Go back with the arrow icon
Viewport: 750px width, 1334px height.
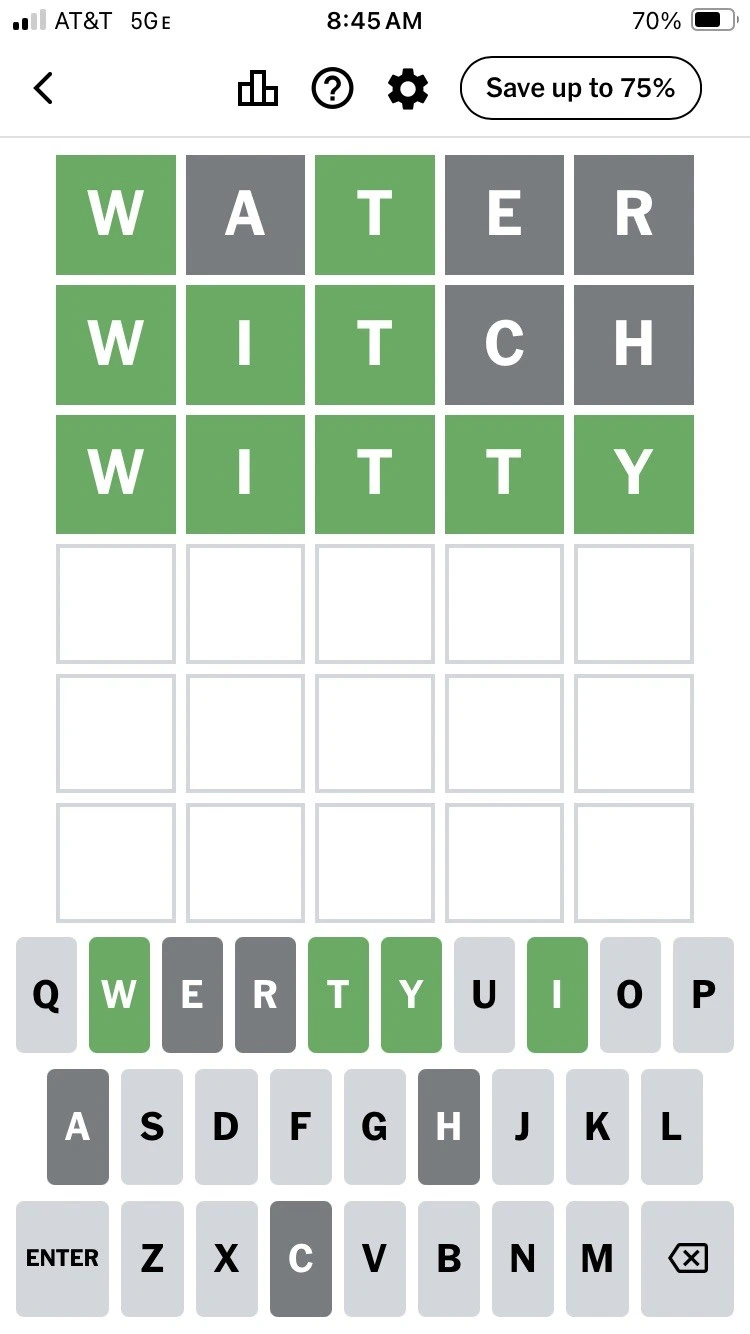pos(43,89)
